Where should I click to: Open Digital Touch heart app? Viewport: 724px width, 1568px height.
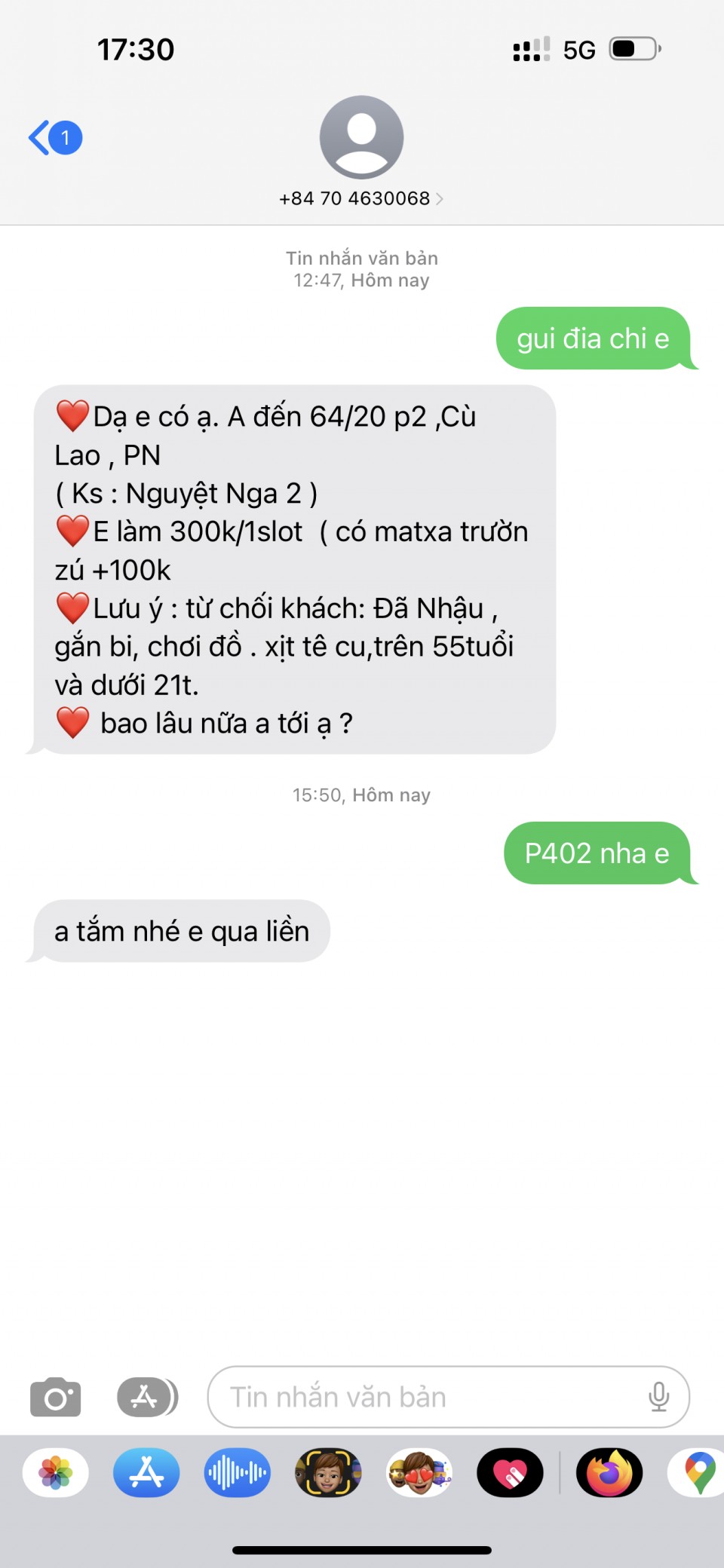pyautogui.click(x=510, y=1473)
